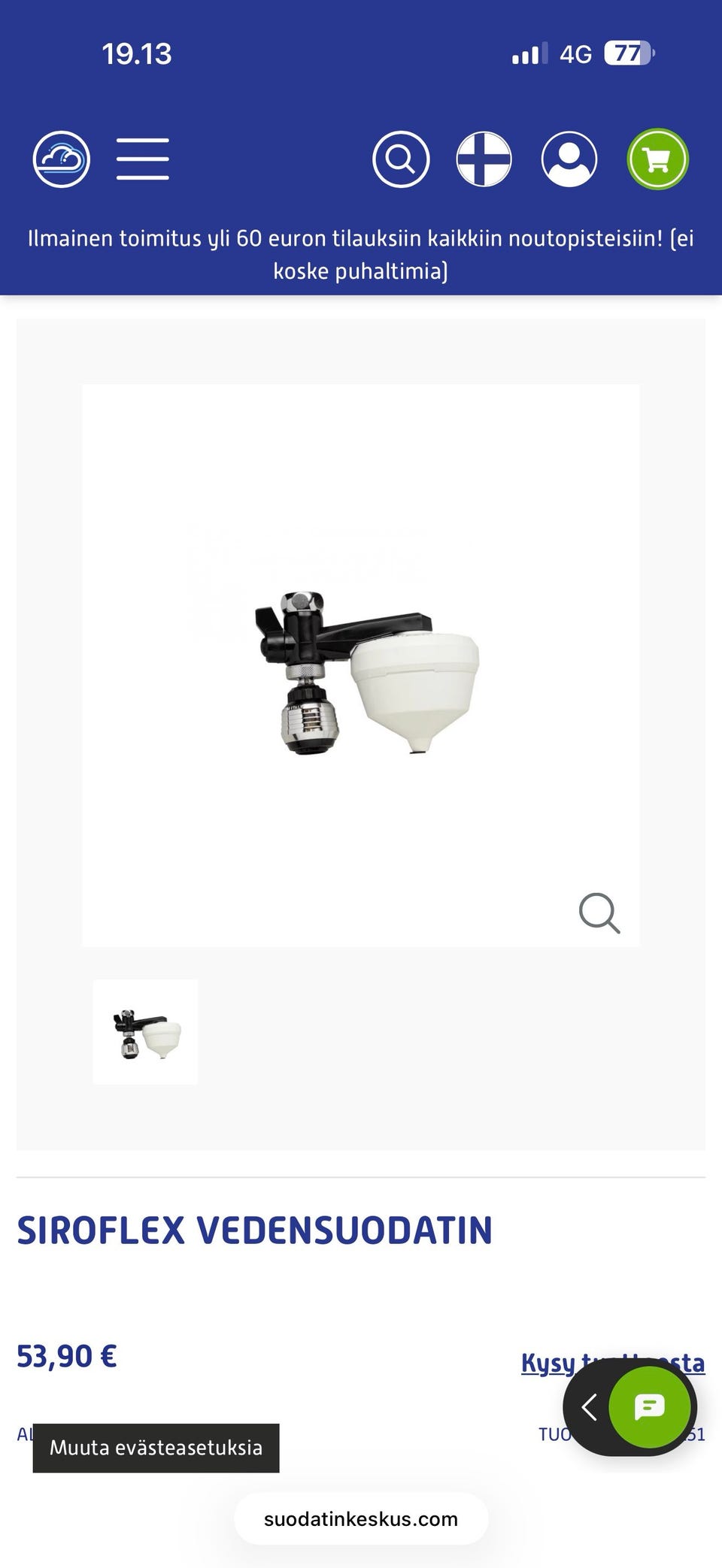Open the user account page

click(569, 159)
